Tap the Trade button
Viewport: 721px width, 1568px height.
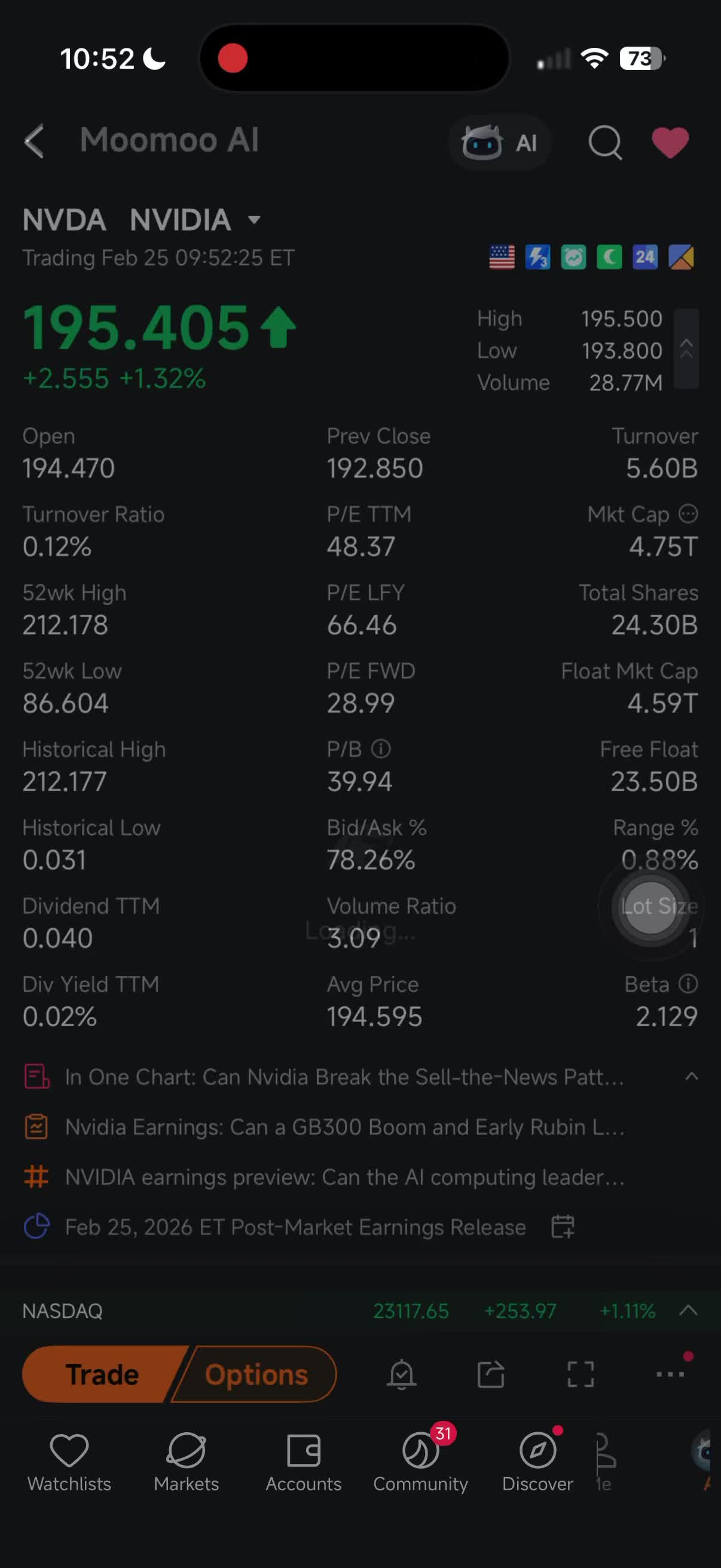coord(102,1374)
